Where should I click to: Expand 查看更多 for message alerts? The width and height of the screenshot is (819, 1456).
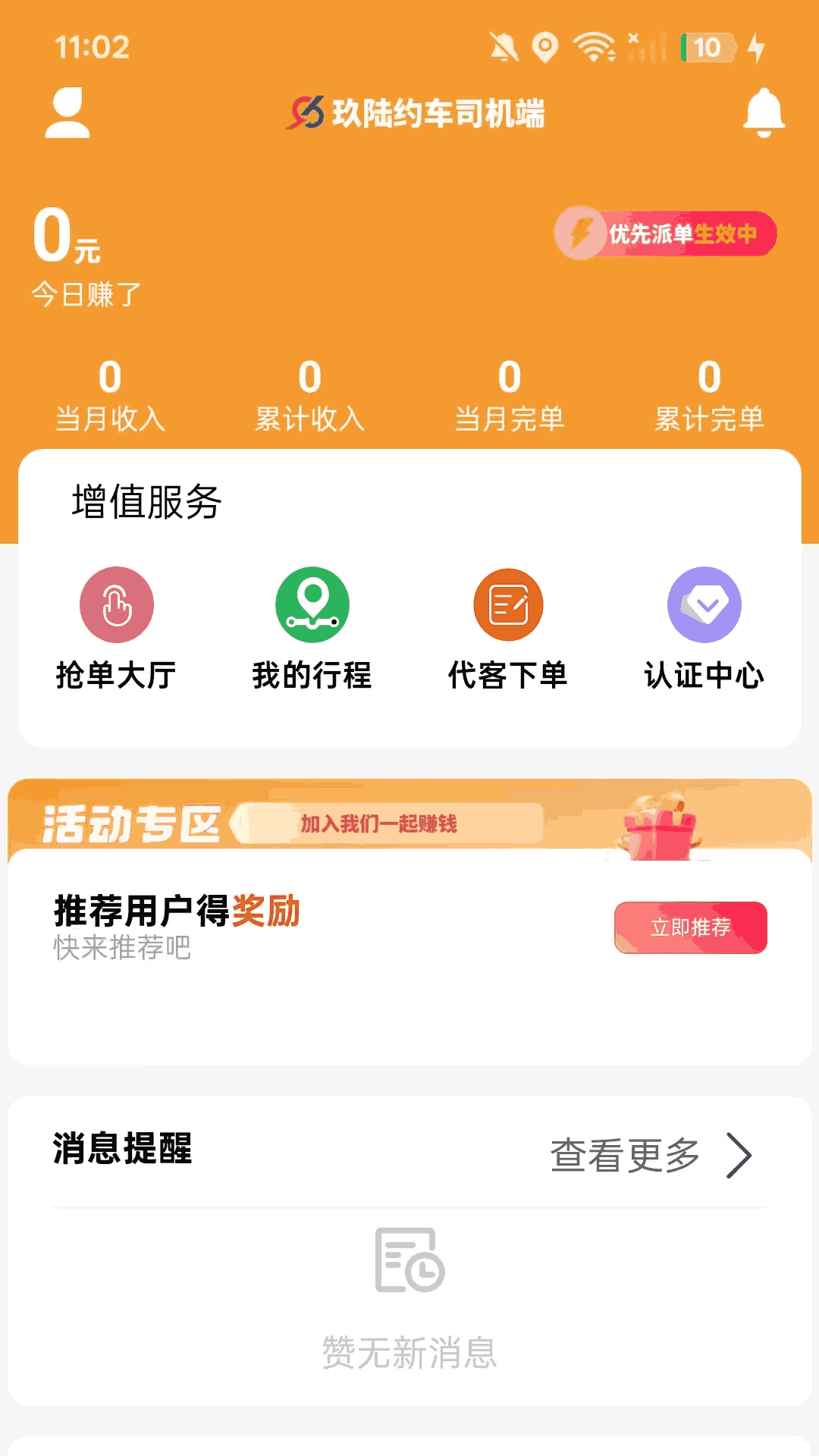pos(625,1154)
